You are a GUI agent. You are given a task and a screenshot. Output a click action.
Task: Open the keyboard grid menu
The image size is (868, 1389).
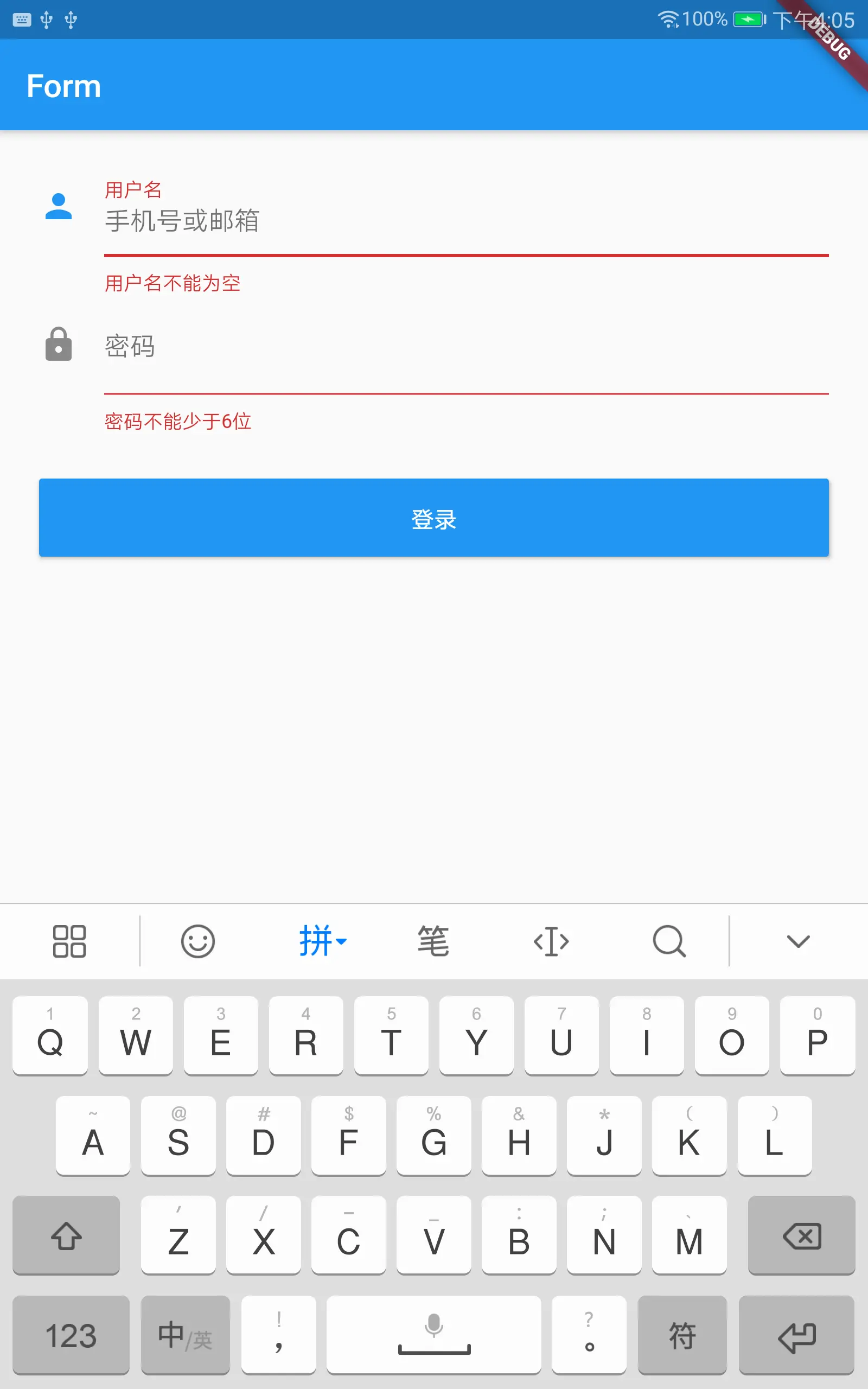tap(69, 941)
